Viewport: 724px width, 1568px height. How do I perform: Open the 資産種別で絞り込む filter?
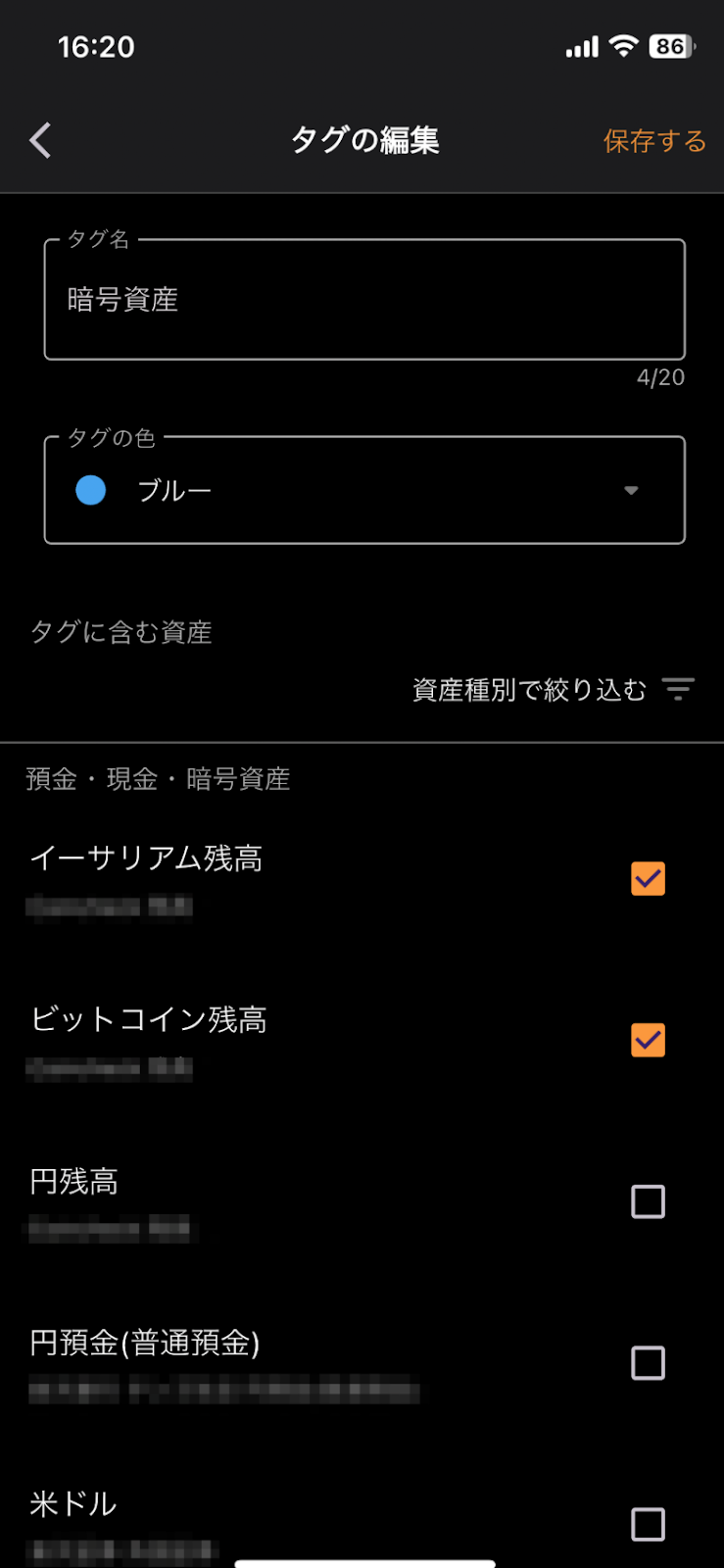tap(554, 690)
